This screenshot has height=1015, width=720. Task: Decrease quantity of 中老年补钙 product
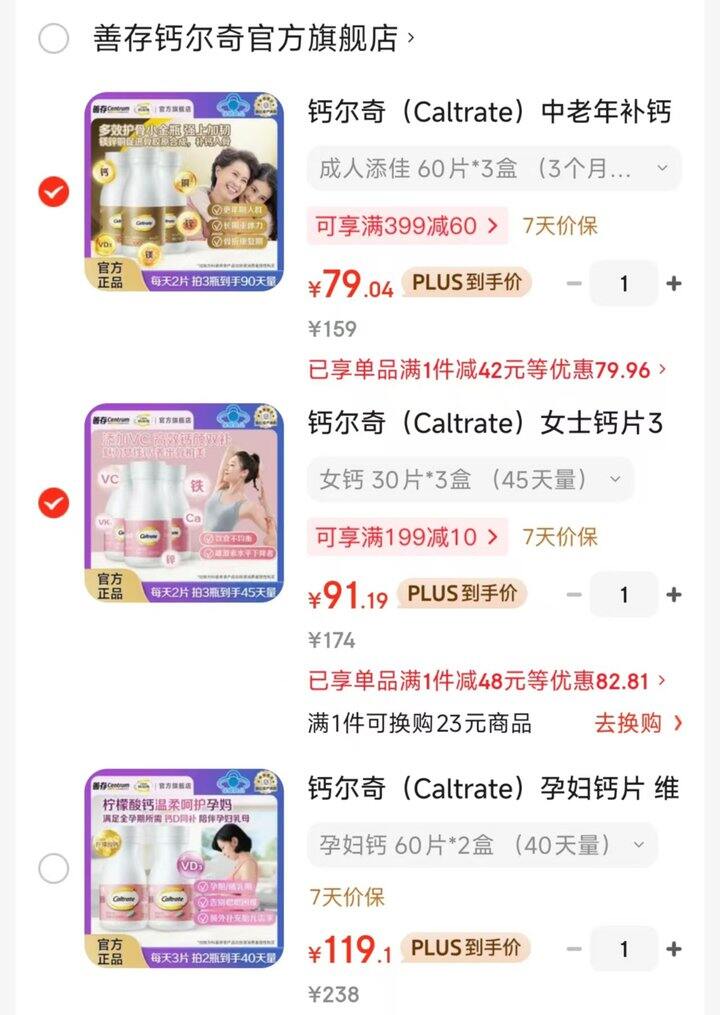(x=574, y=284)
